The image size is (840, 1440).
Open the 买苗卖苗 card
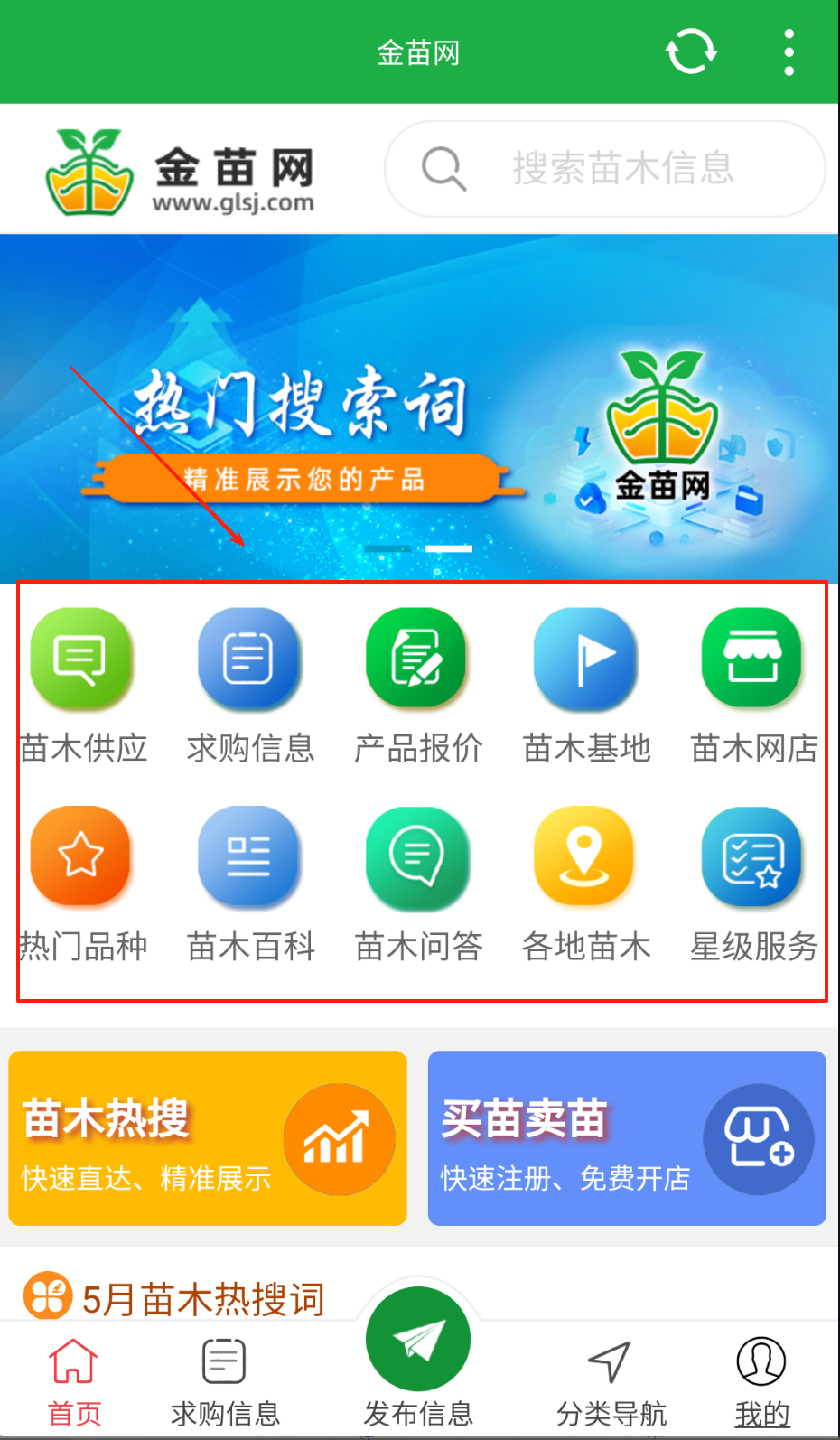click(x=627, y=1138)
